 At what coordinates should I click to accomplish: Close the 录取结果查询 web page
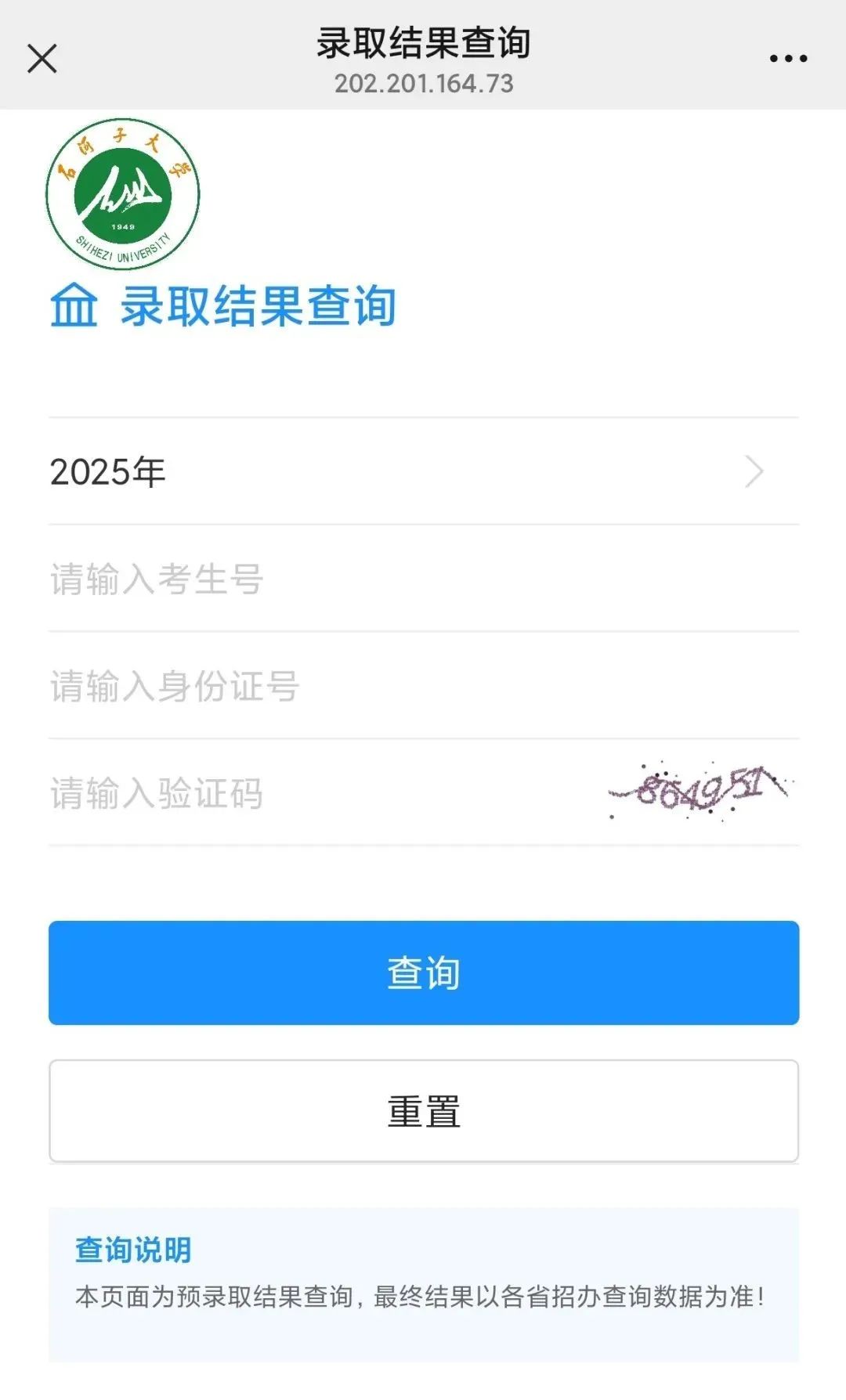click(42, 59)
